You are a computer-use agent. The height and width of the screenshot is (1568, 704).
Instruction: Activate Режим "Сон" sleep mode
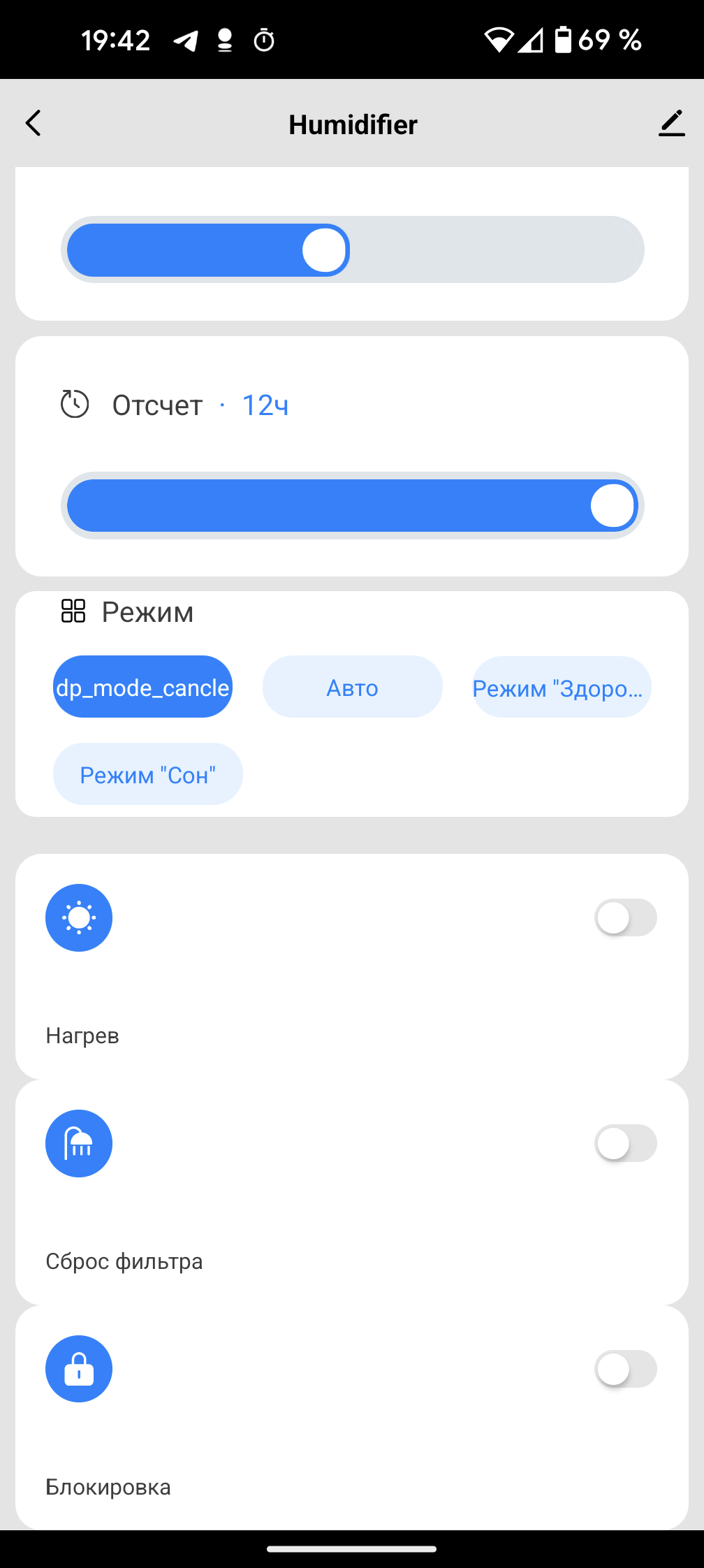tap(147, 774)
